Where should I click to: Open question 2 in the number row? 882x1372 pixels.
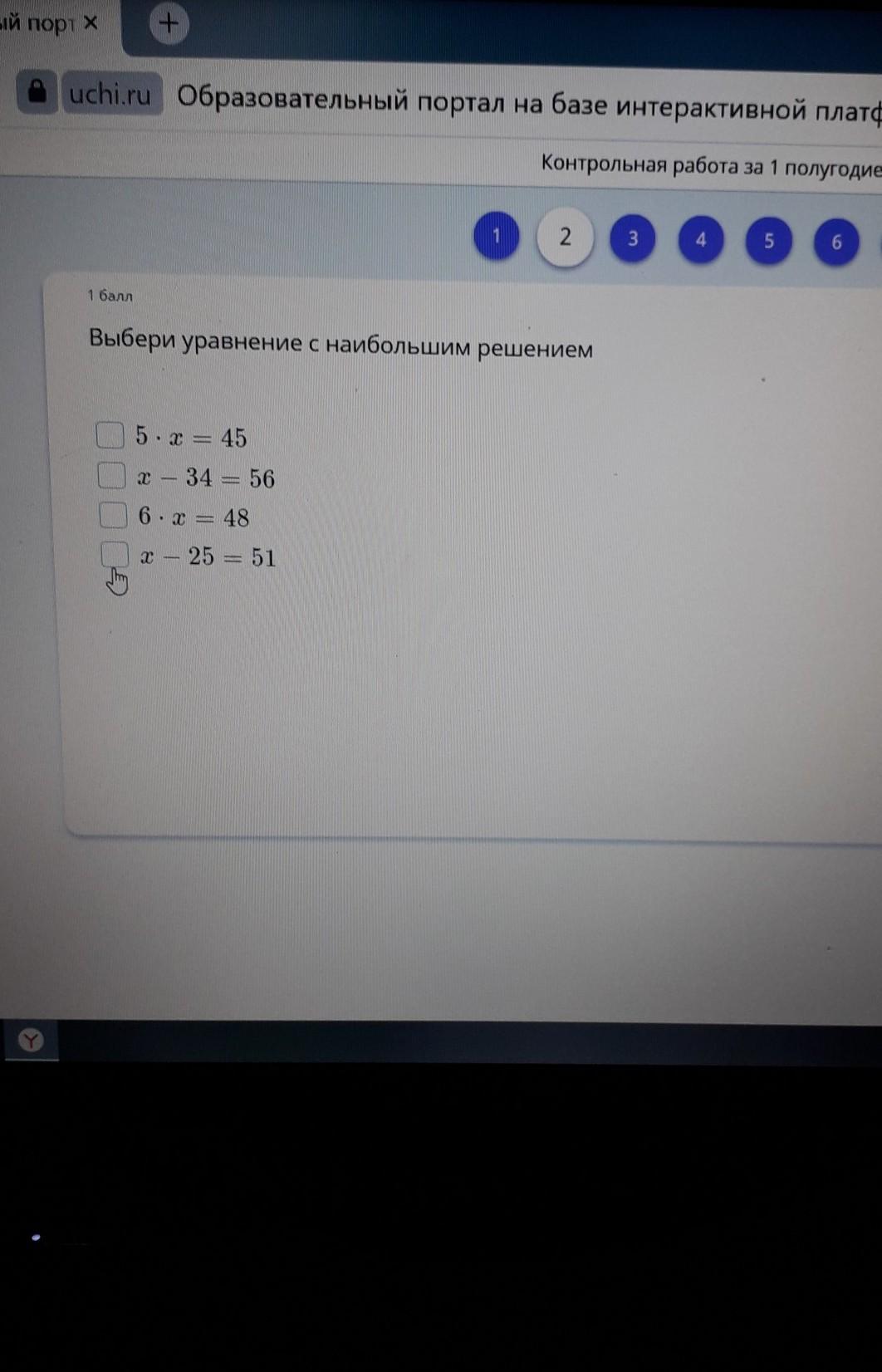coord(565,237)
